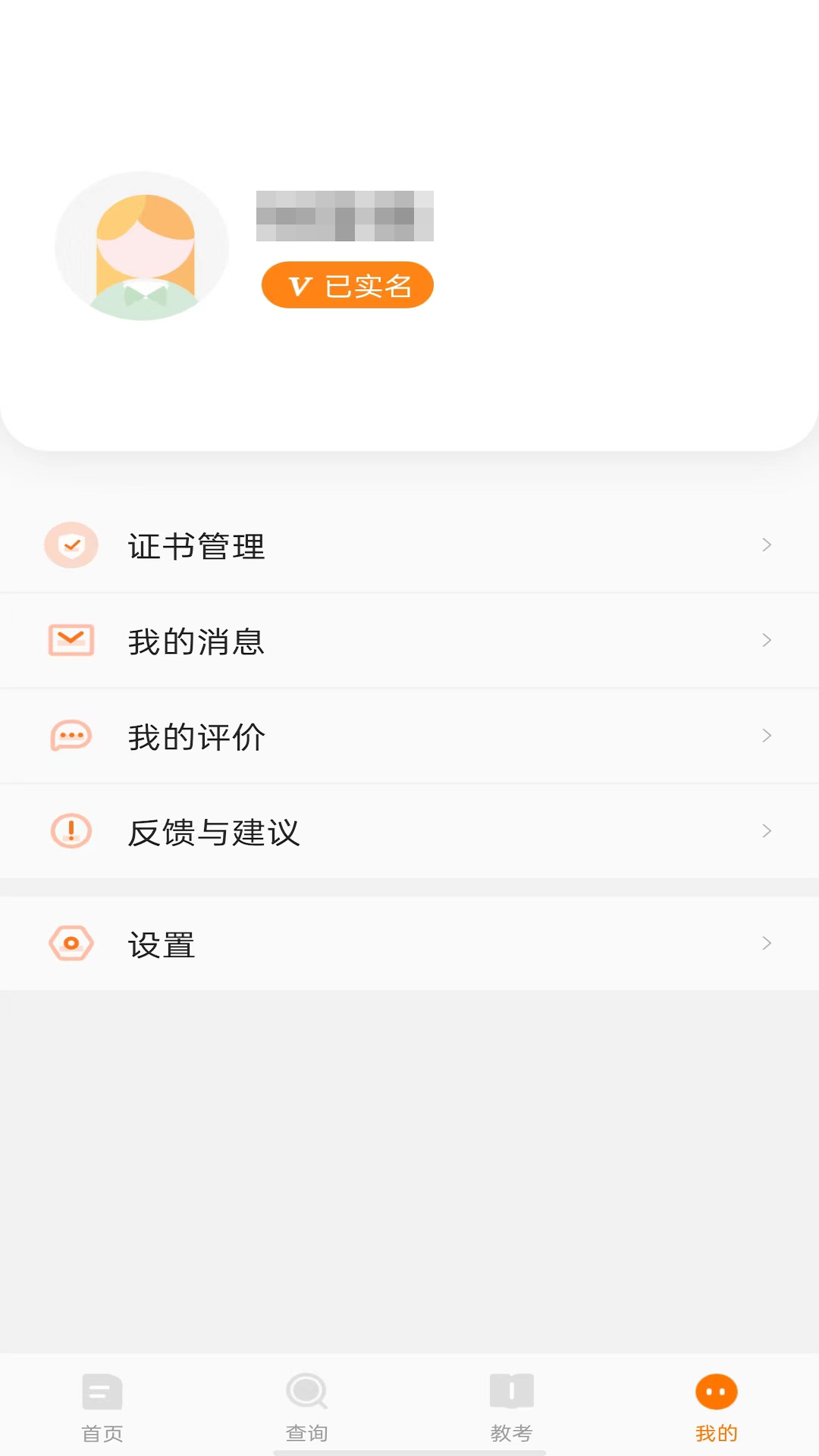This screenshot has height=1456, width=819.
Task: Select the 我的 profile tab
Action: [x=716, y=1407]
